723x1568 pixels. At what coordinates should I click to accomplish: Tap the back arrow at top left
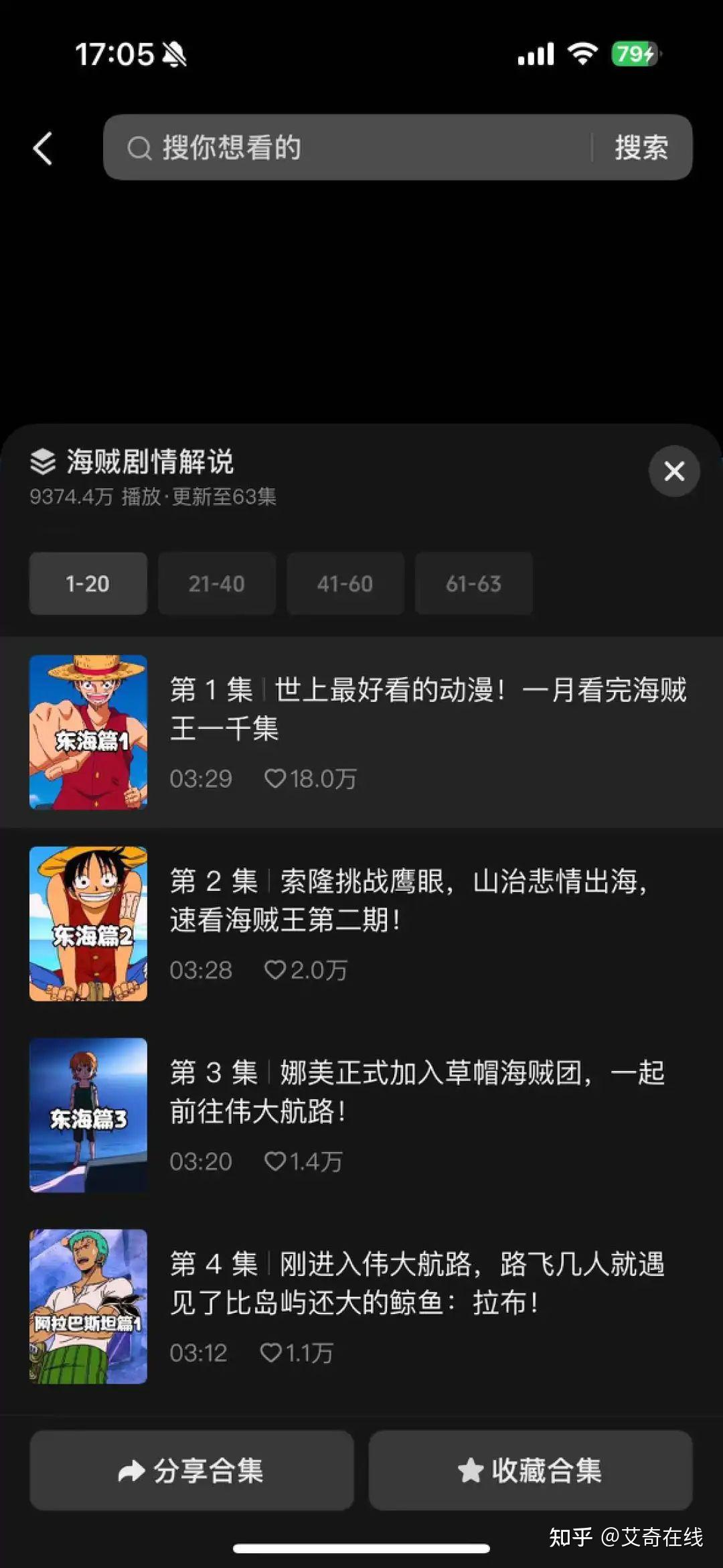pos(42,148)
